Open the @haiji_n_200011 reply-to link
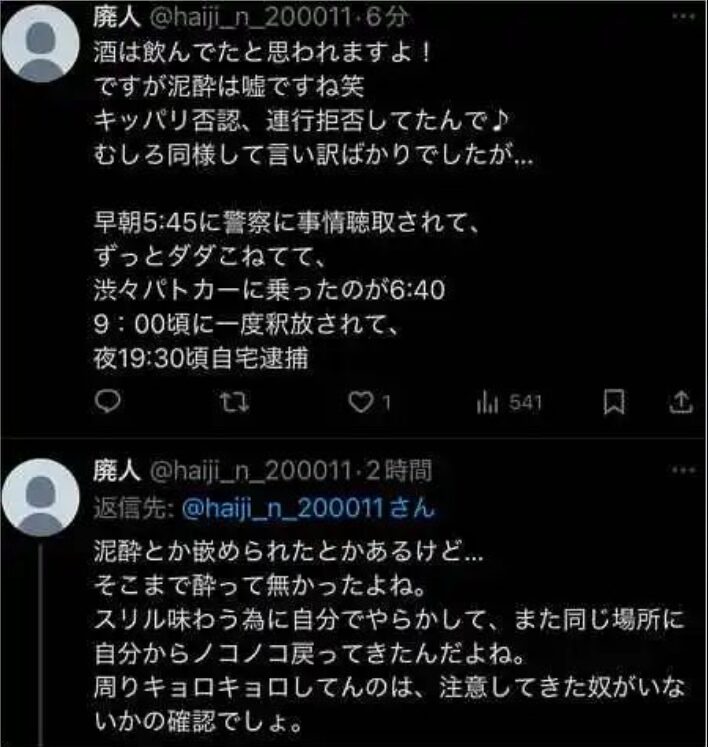The width and height of the screenshot is (708, 747). click(x=292, y=507)
